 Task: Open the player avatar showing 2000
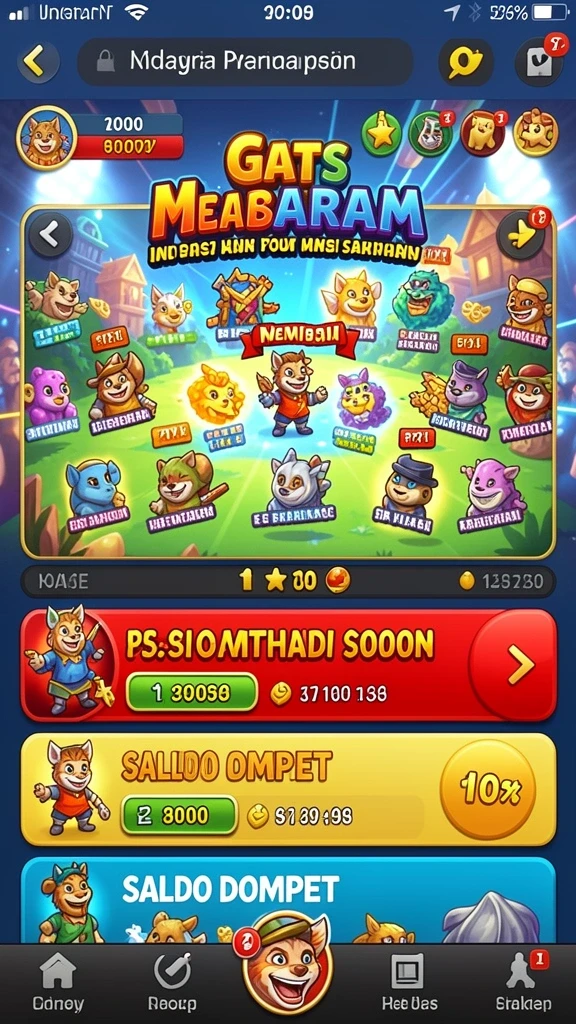tap(46, 138)
